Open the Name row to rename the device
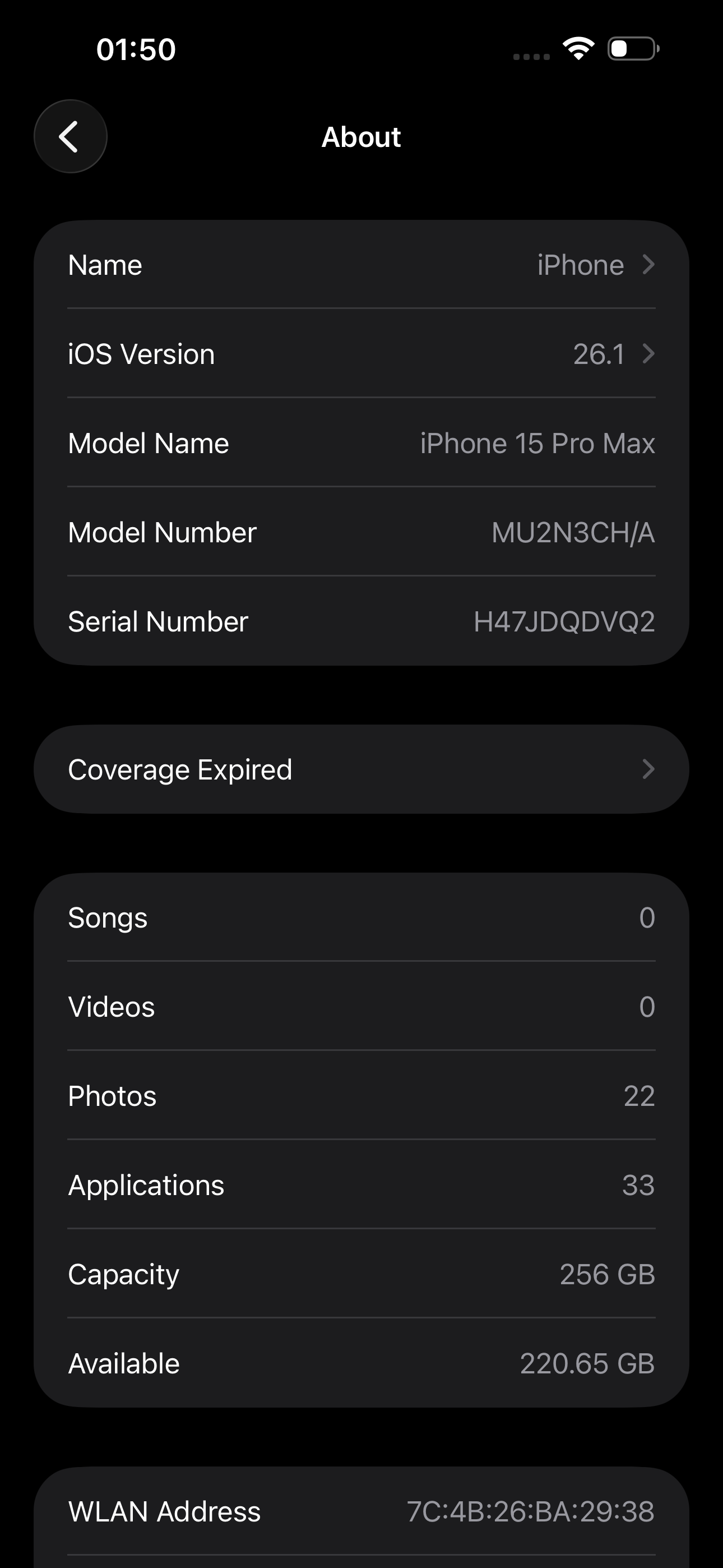723x1568 pixels. point(361,265)
